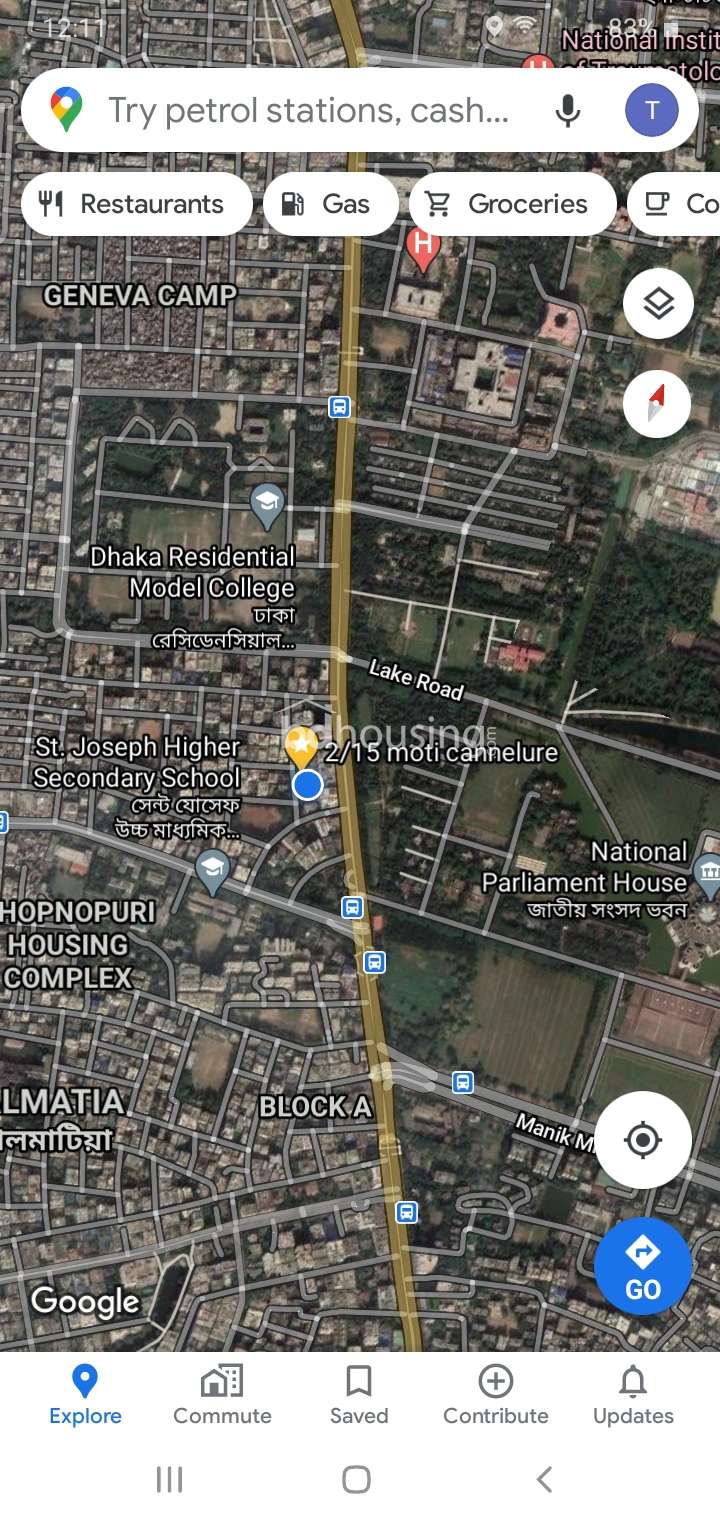
Task: Open the search bar for places
Action: pyautogui.click(x=310, y=110)
